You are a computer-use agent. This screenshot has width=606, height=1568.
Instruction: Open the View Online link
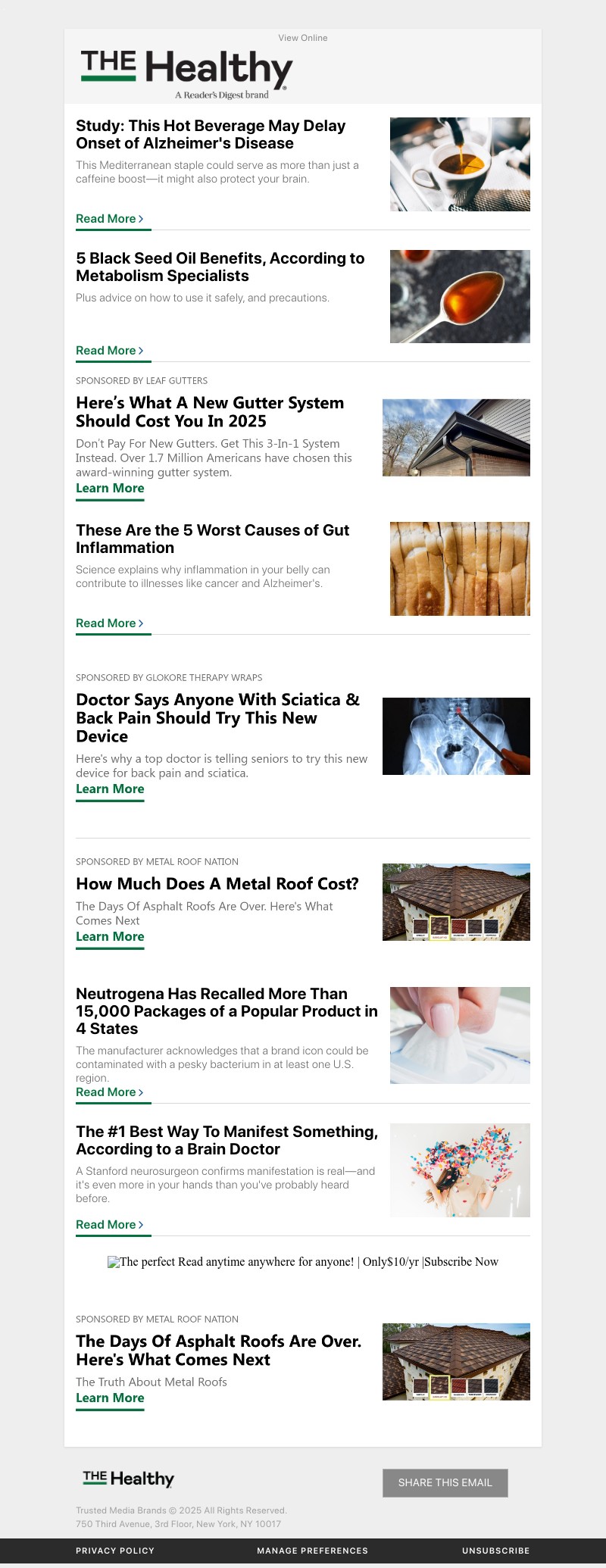pos(303,38)
